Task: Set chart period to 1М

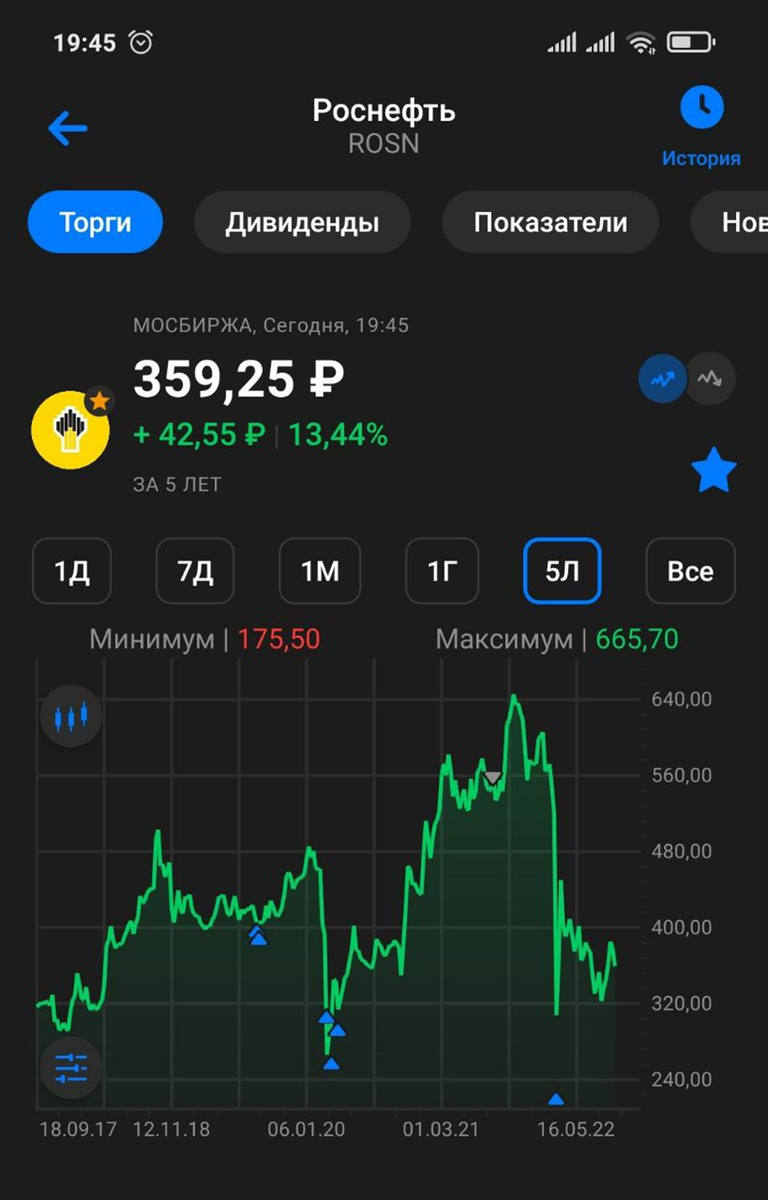Action: pyautogui.click(x=319, y=571)
